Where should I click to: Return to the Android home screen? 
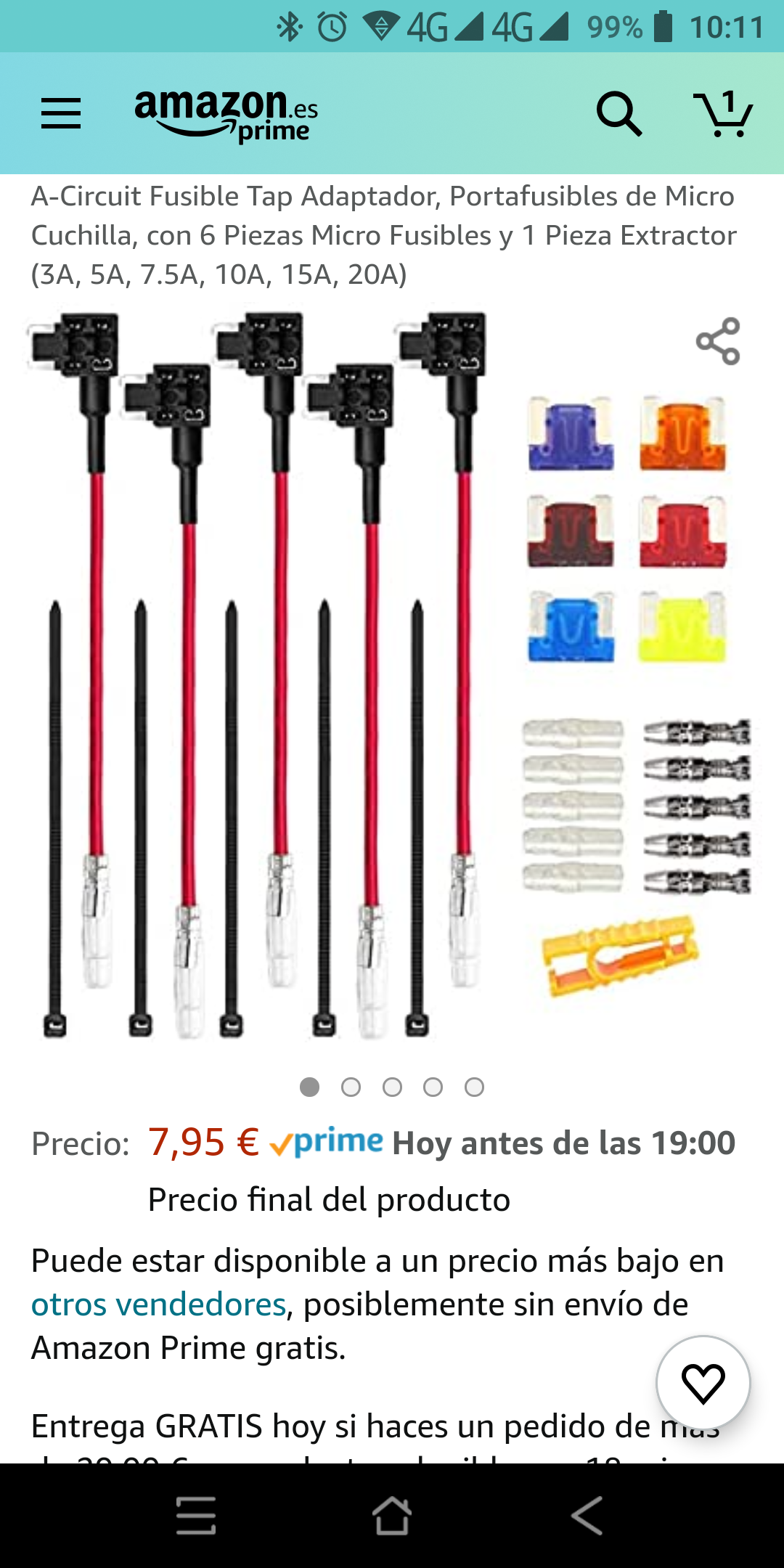click(x=391, y=1516)
